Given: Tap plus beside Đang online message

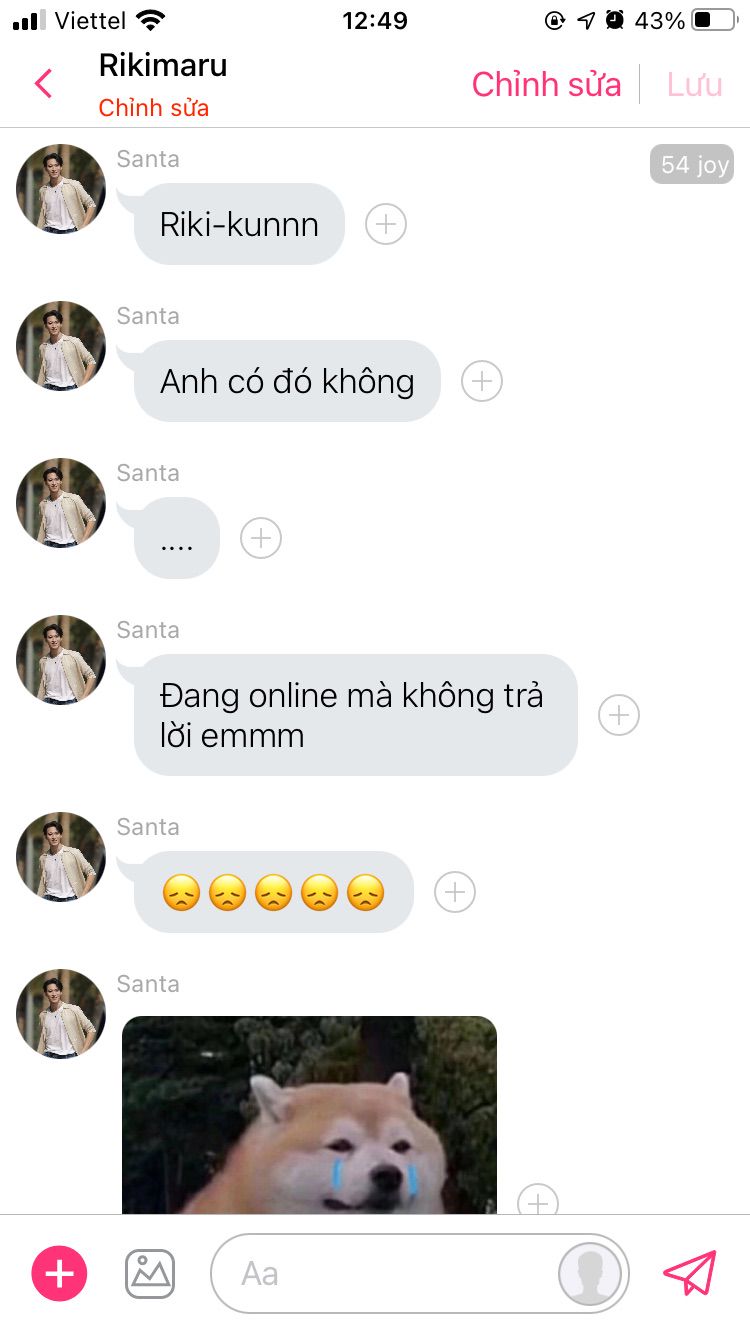Looking at the screenshot, I should coord(619,715).
